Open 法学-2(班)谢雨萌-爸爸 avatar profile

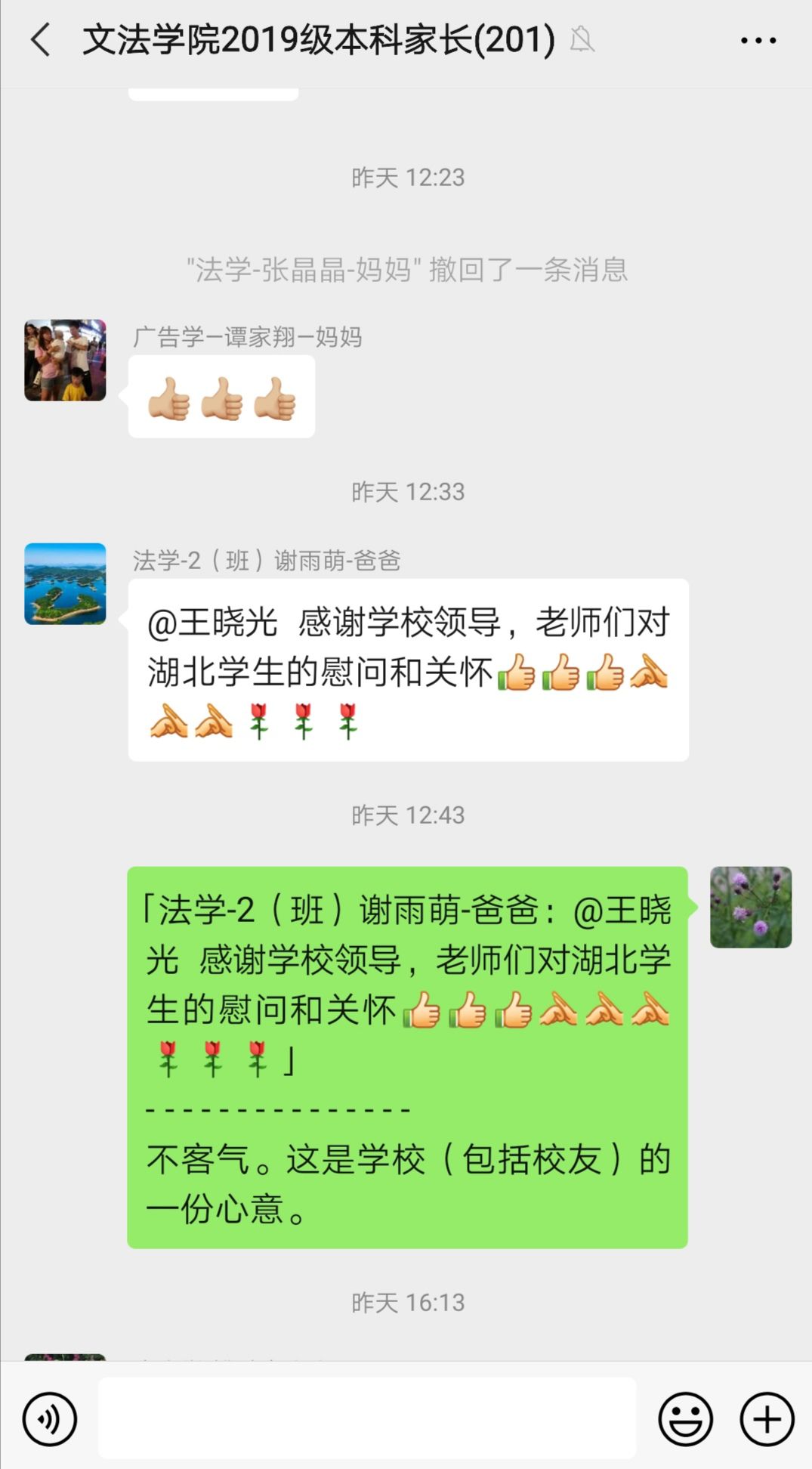tap(65, 583)
